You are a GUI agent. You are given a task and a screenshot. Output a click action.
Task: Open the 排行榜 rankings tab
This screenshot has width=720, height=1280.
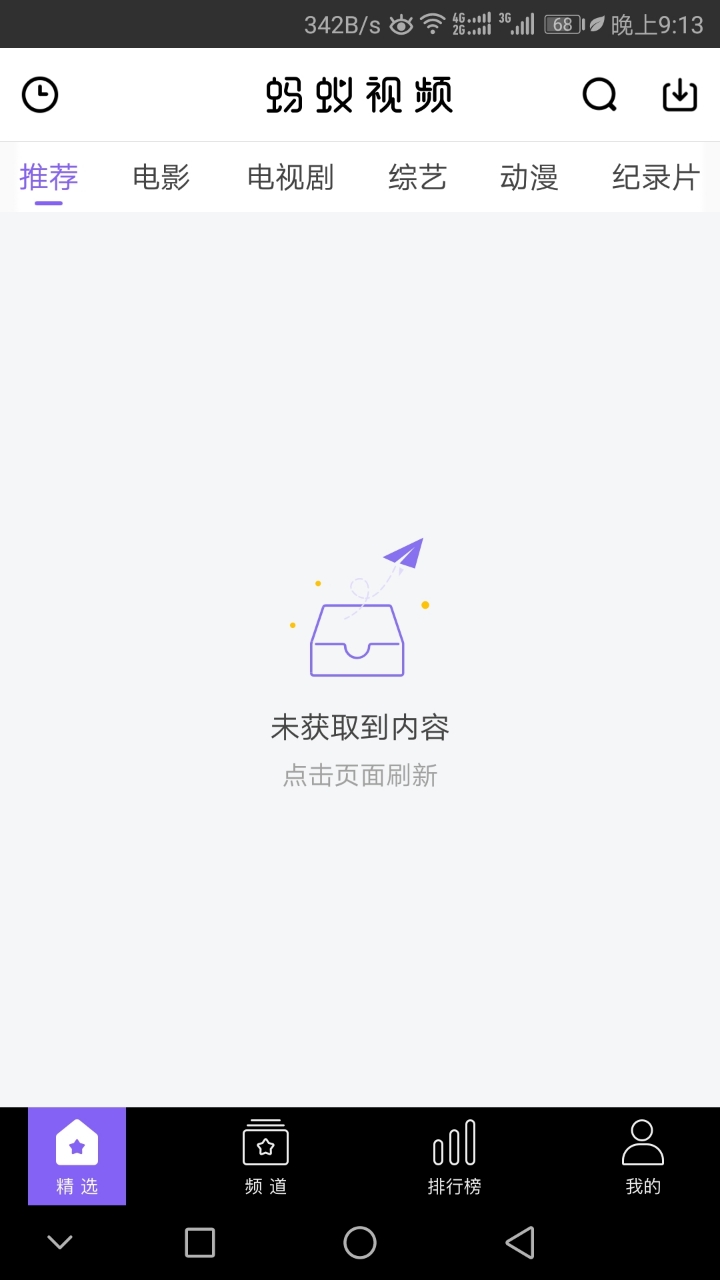(454, 1156)
